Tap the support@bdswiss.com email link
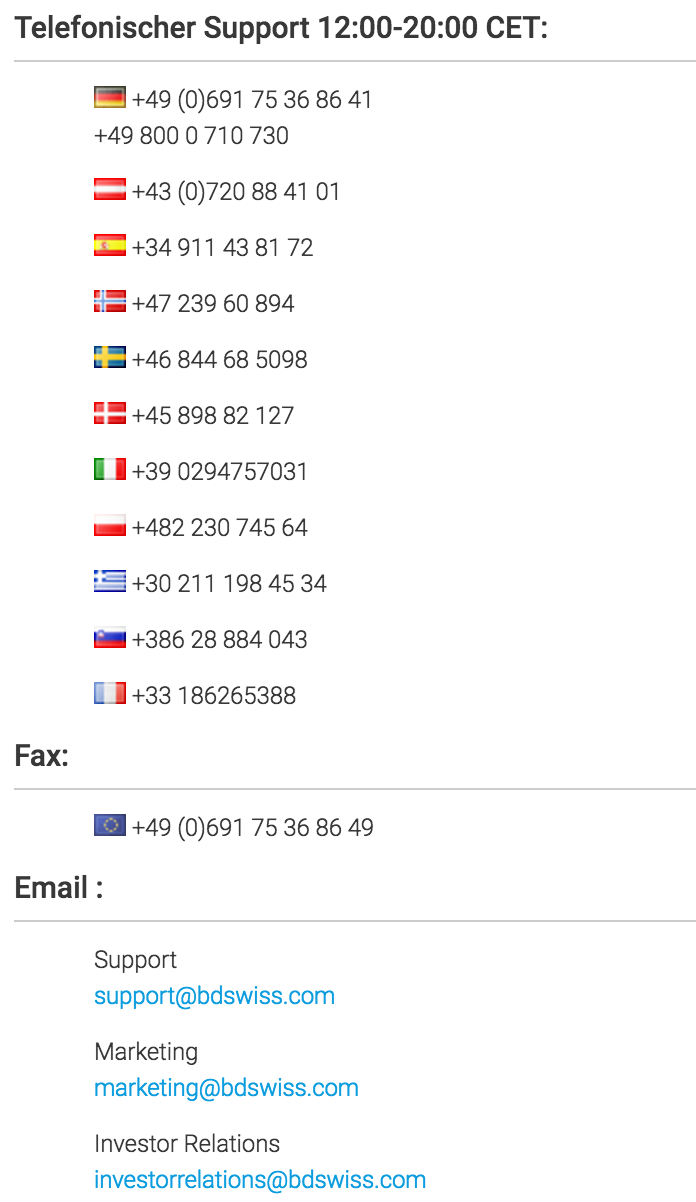Image resolution: width=696 pixels, height=1202 pixels. coord(214,996)
